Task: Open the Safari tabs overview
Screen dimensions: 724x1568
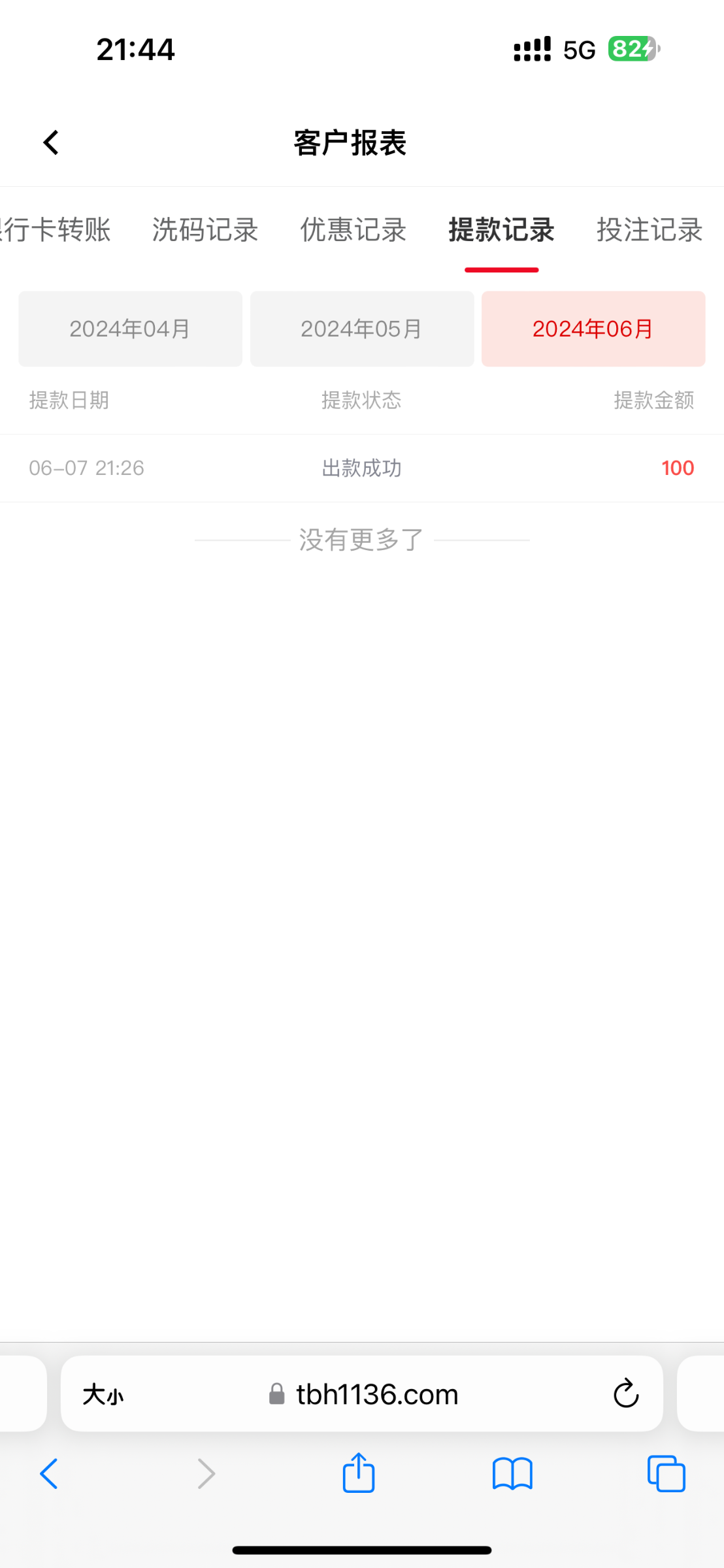Action: tap(666, 1474)
